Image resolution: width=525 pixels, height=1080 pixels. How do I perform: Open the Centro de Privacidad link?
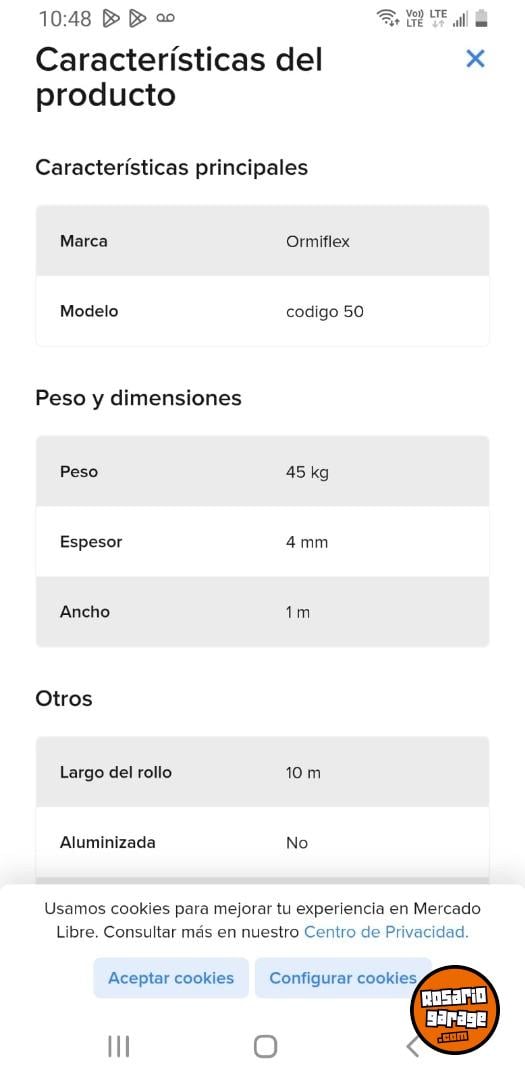point(386,932)
